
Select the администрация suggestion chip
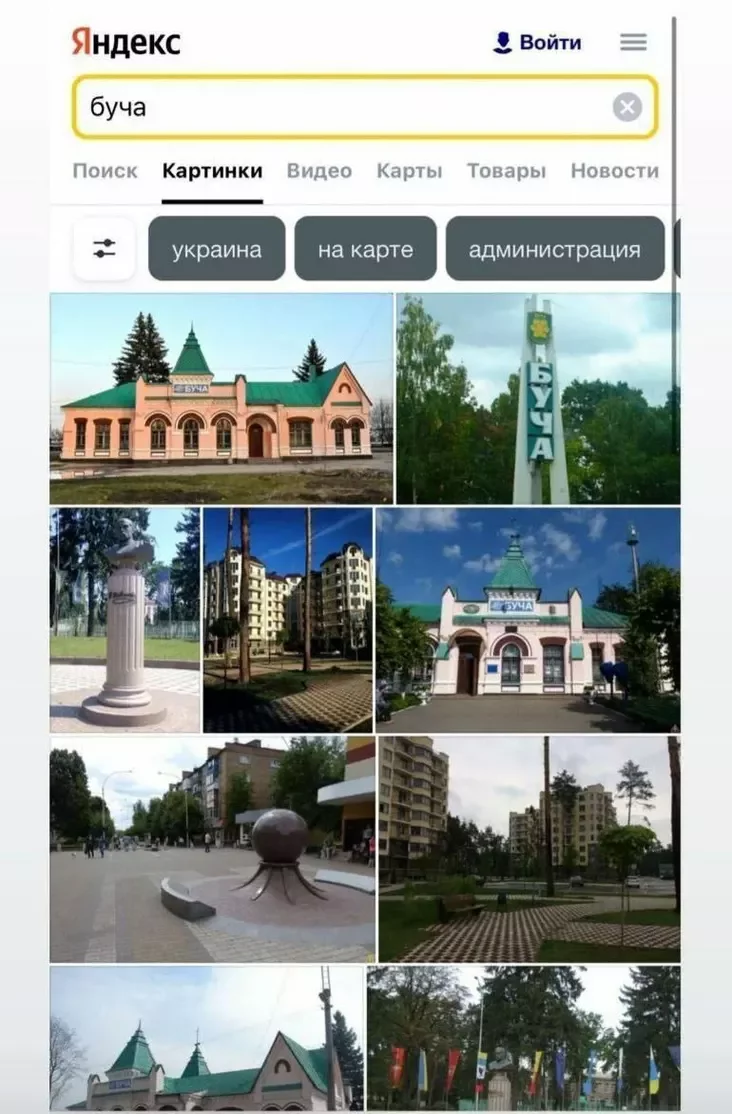pyautogui.click(x=555, y=249)
